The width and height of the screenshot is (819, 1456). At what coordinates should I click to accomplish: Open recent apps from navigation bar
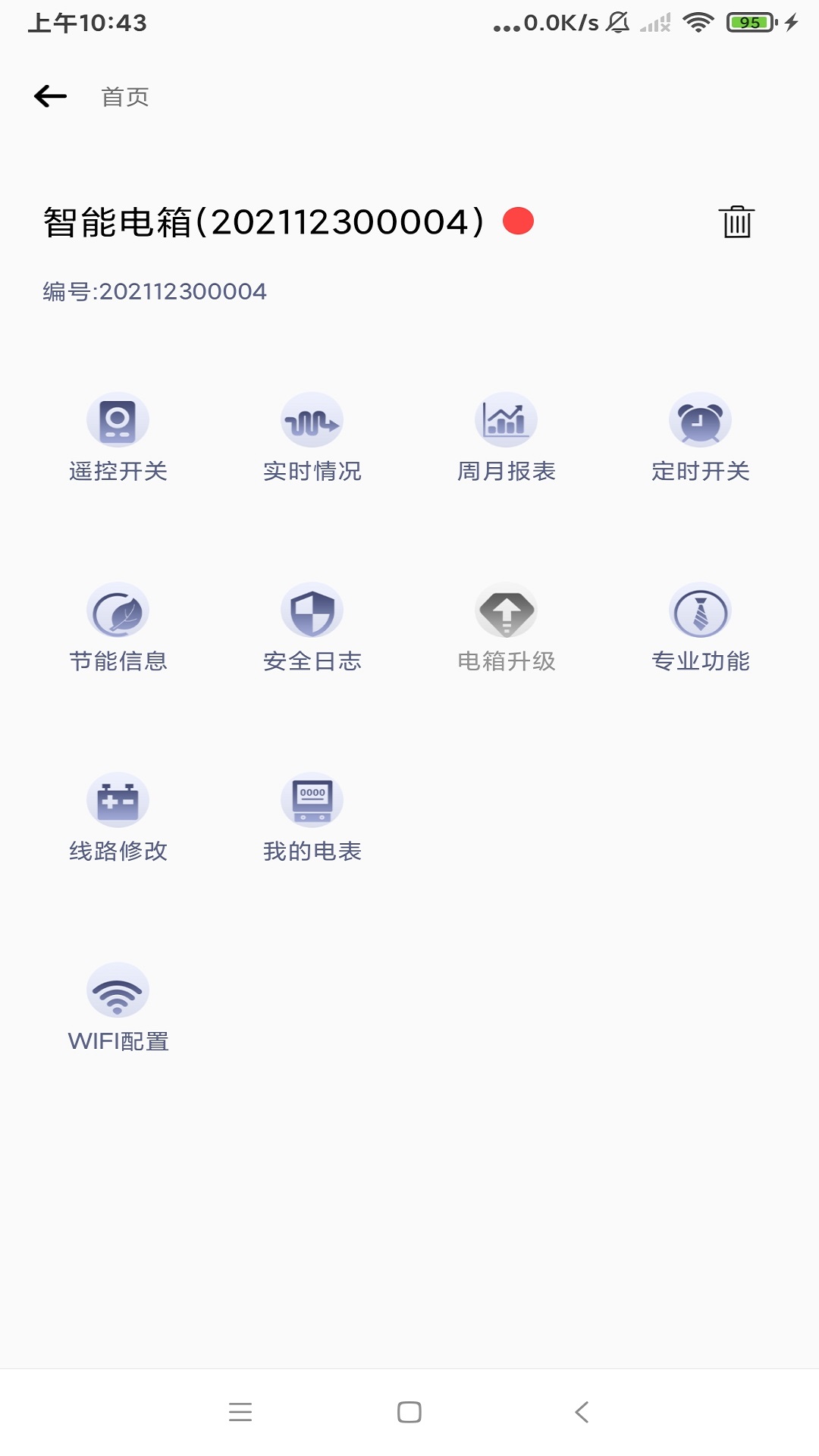pos(240,1412)
